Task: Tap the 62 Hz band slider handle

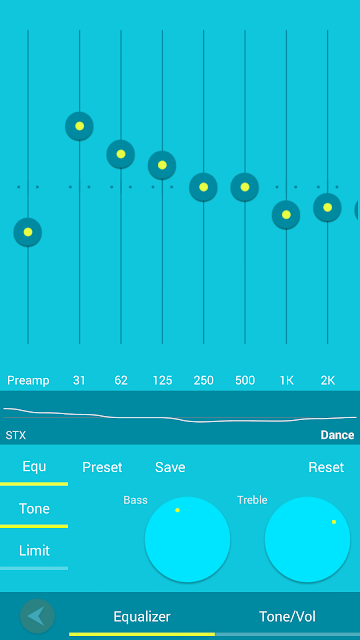Action: tap(120, 154)
